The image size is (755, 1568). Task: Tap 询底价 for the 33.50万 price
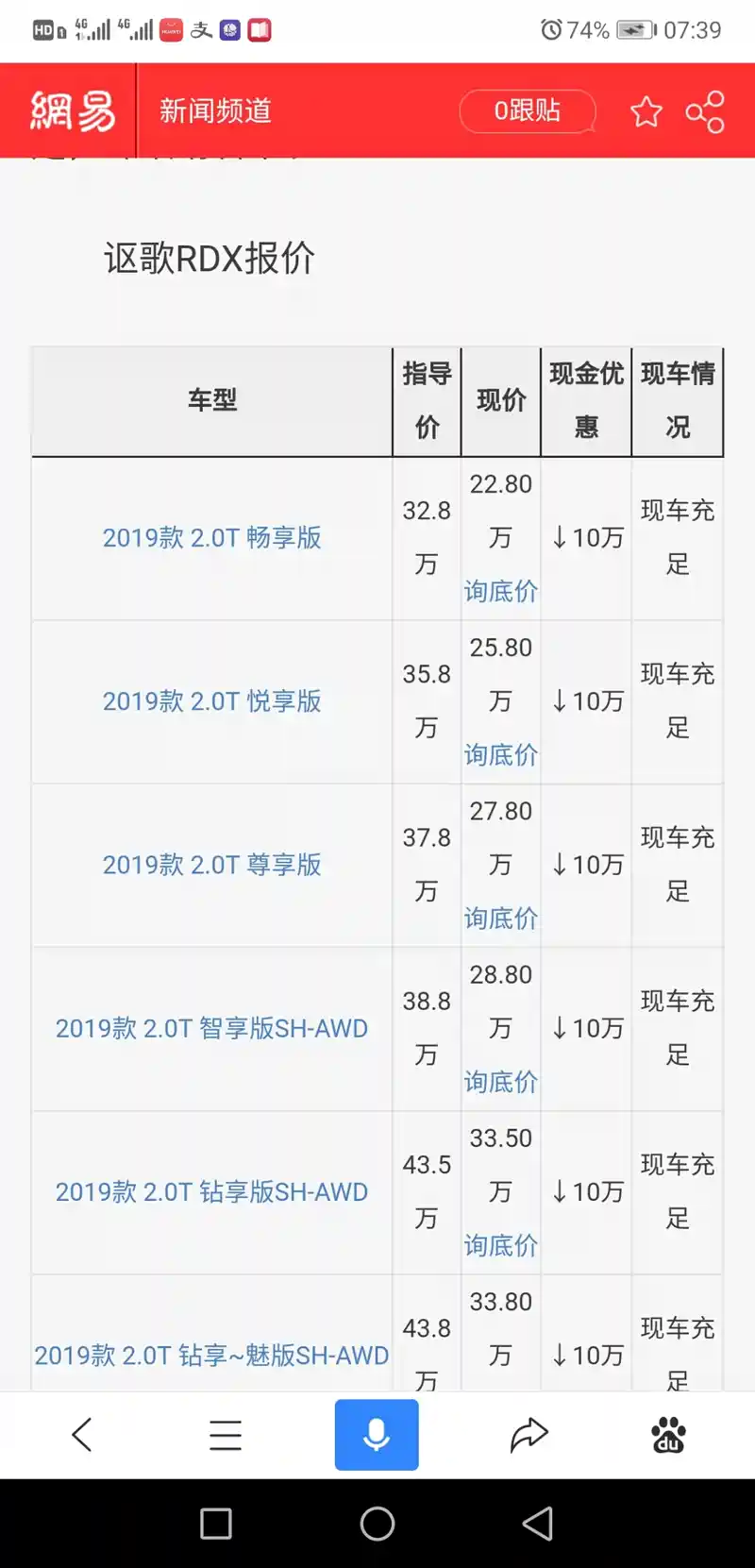[x=501, y=1246]
